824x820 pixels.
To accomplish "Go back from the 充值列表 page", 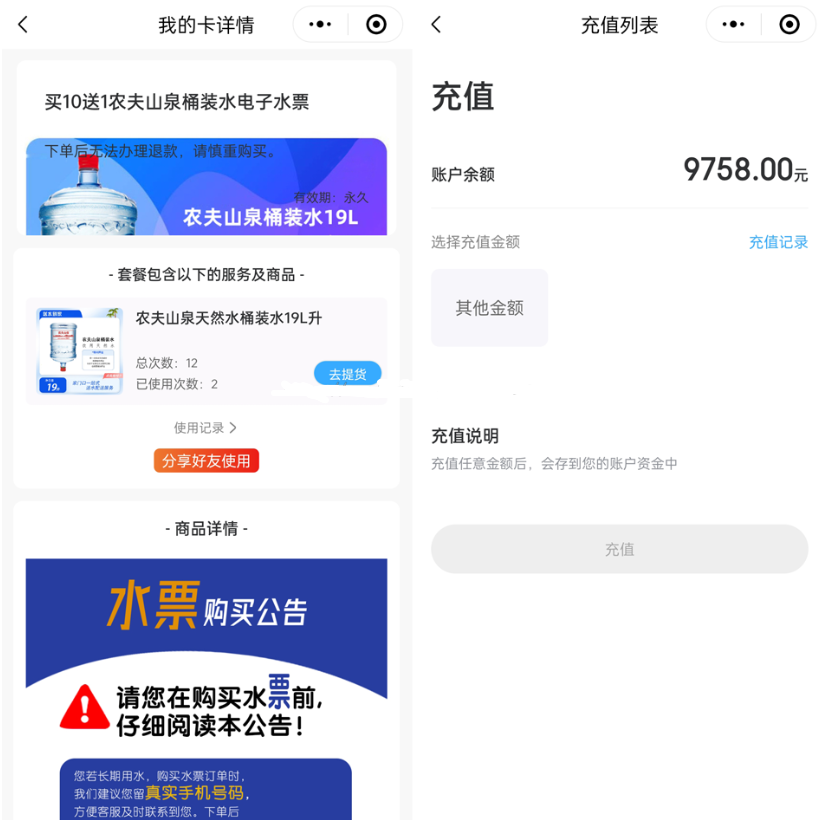I will coord(436,25).
